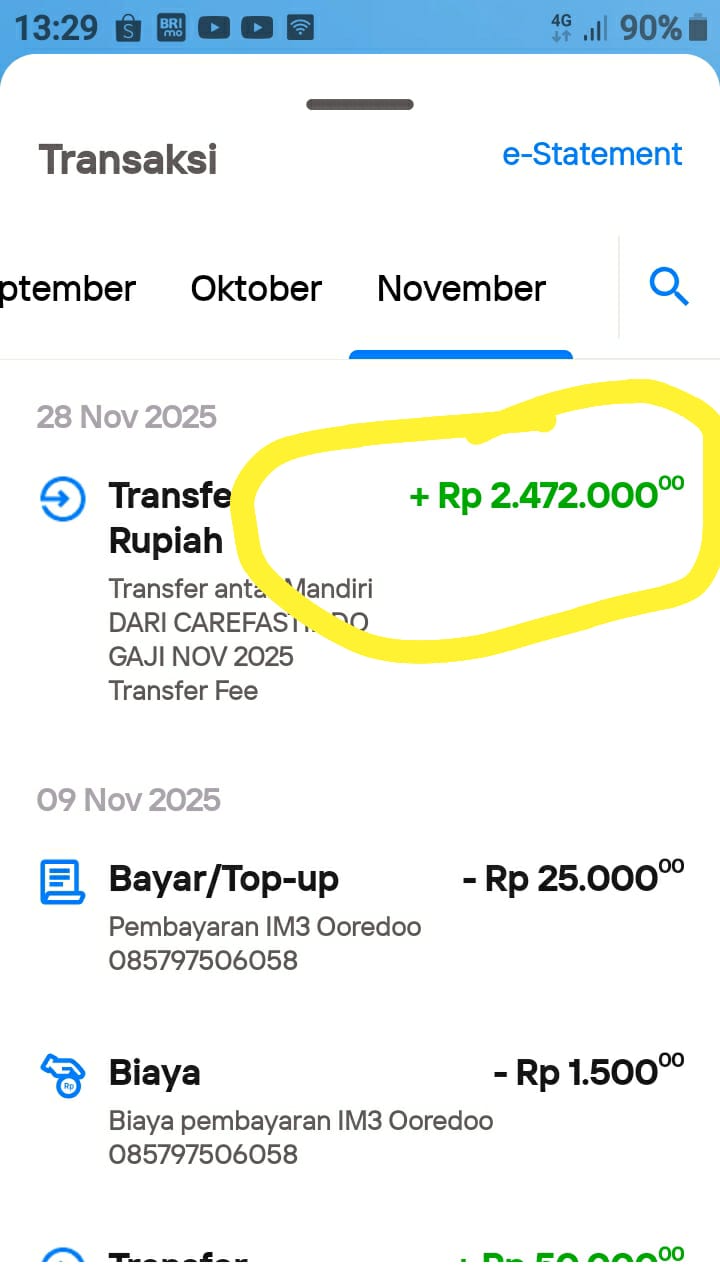720x1280 pixels.
Task: Select the November month tab
Action: point(461,289)
